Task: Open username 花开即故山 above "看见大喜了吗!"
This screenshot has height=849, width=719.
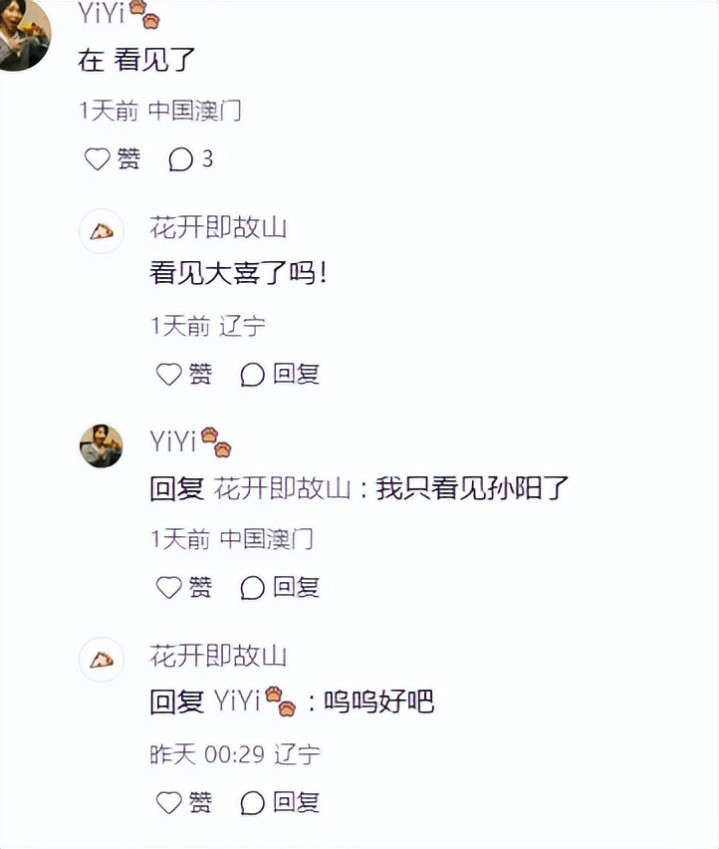Action: click(218, 228)
